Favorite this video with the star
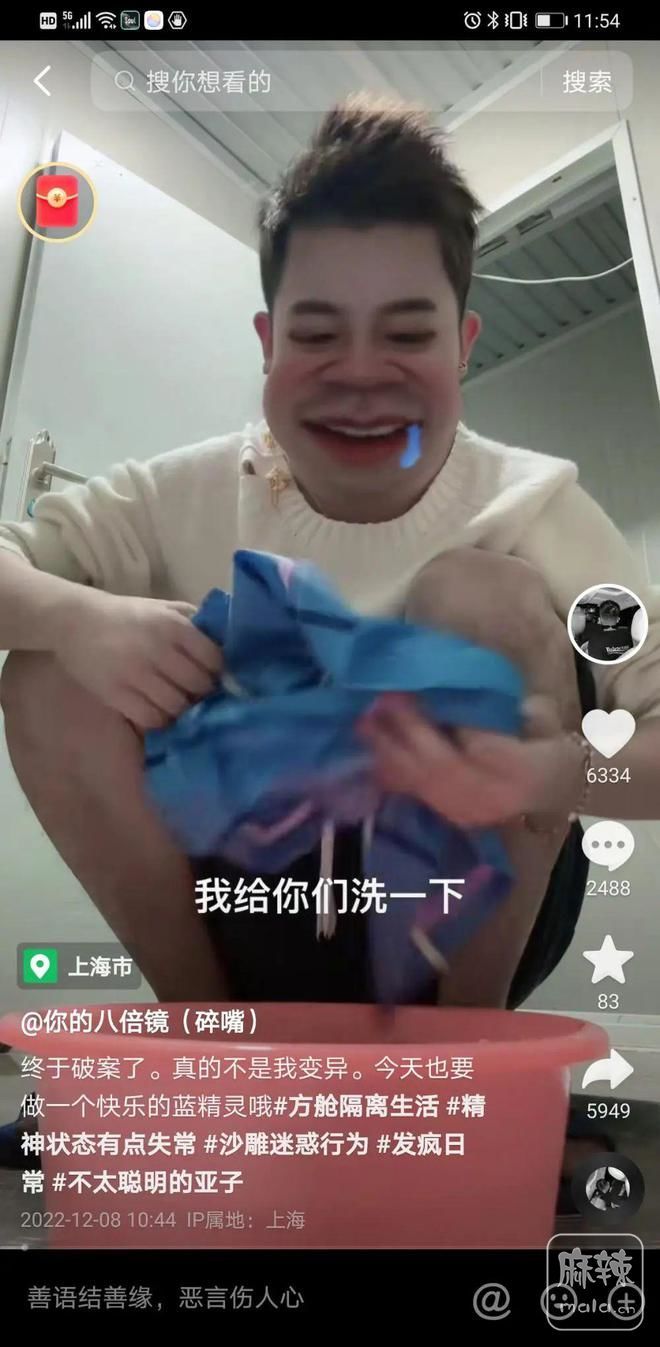660x1347 pixels. click(608, 961)
